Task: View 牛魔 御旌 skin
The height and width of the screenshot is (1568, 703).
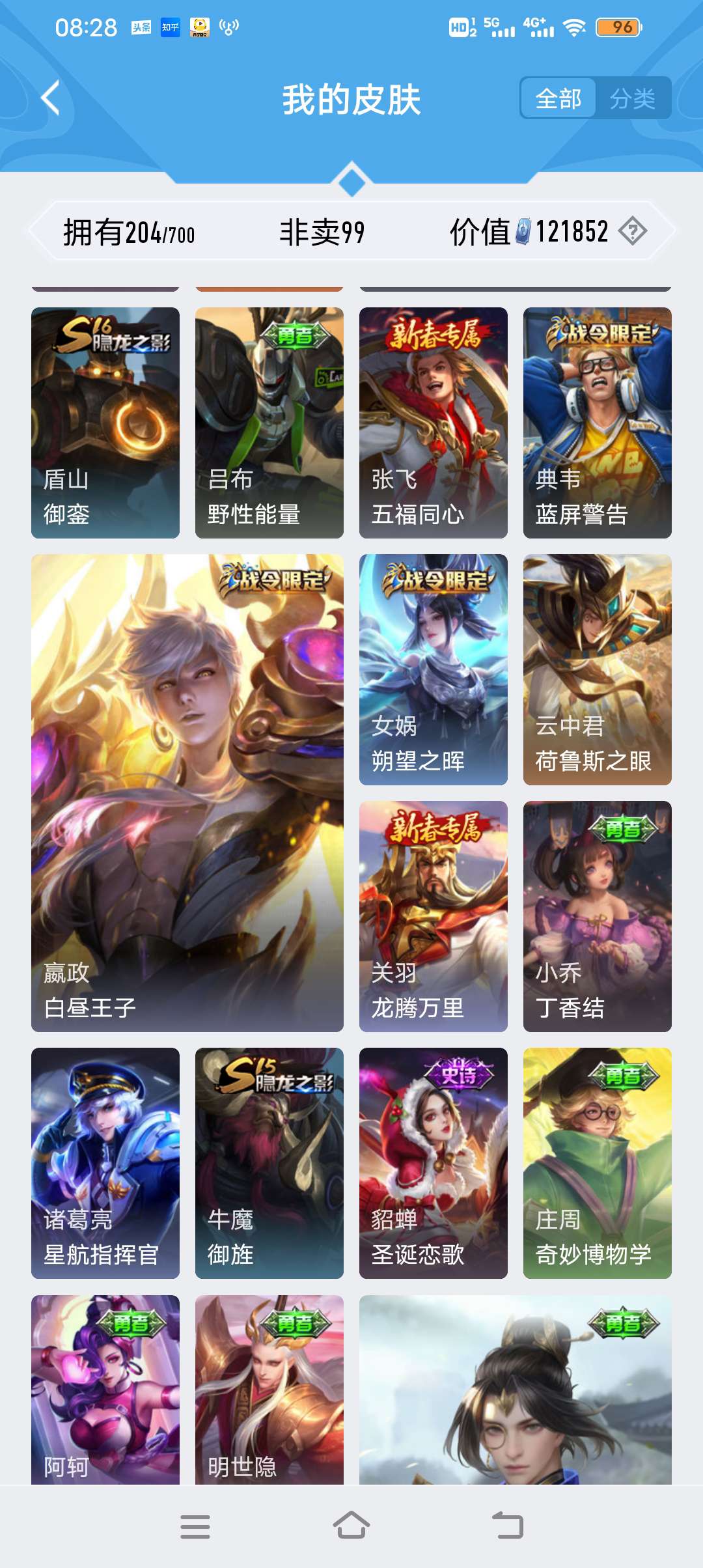Action: (269, 1163)
